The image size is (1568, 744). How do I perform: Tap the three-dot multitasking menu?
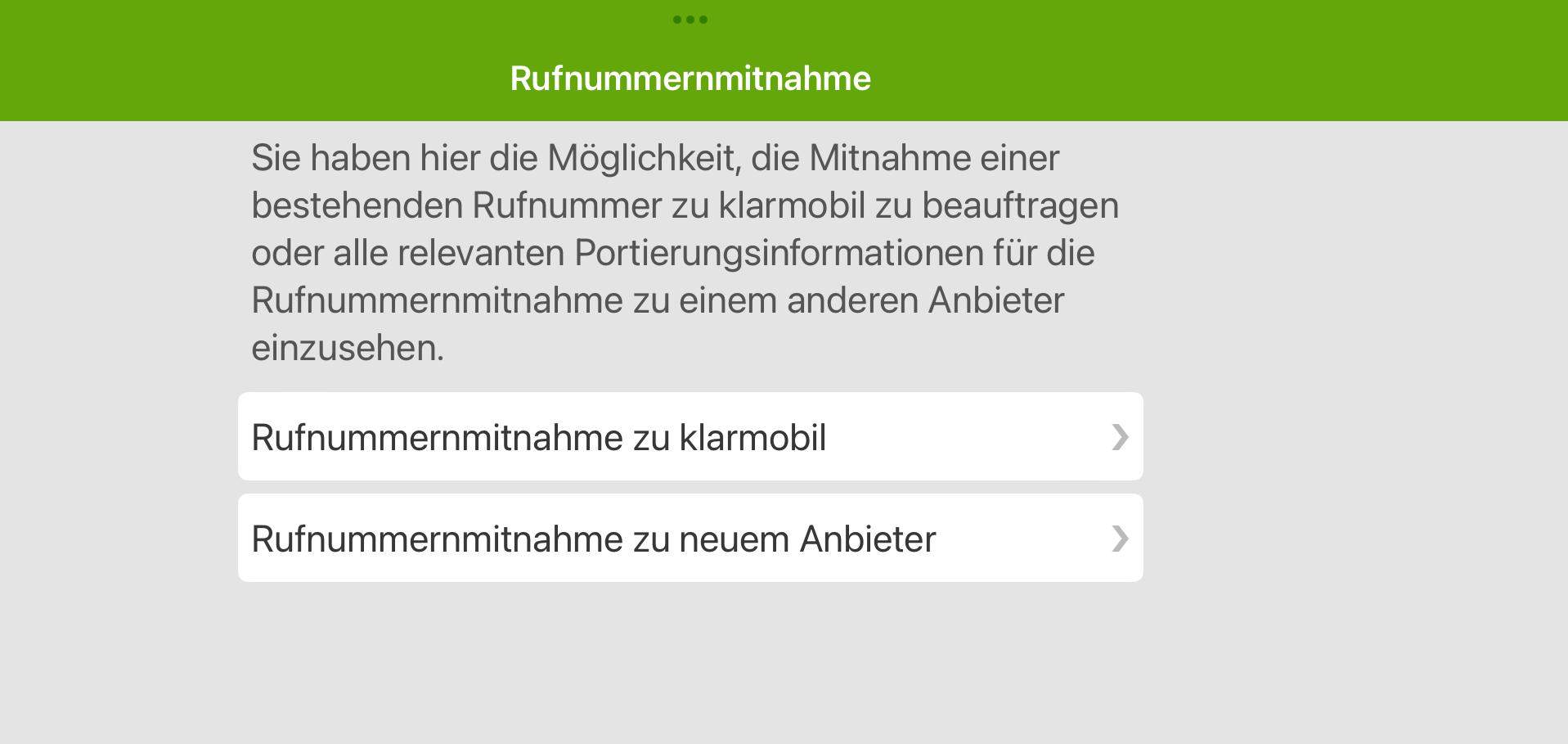click(x=690, y=20)
